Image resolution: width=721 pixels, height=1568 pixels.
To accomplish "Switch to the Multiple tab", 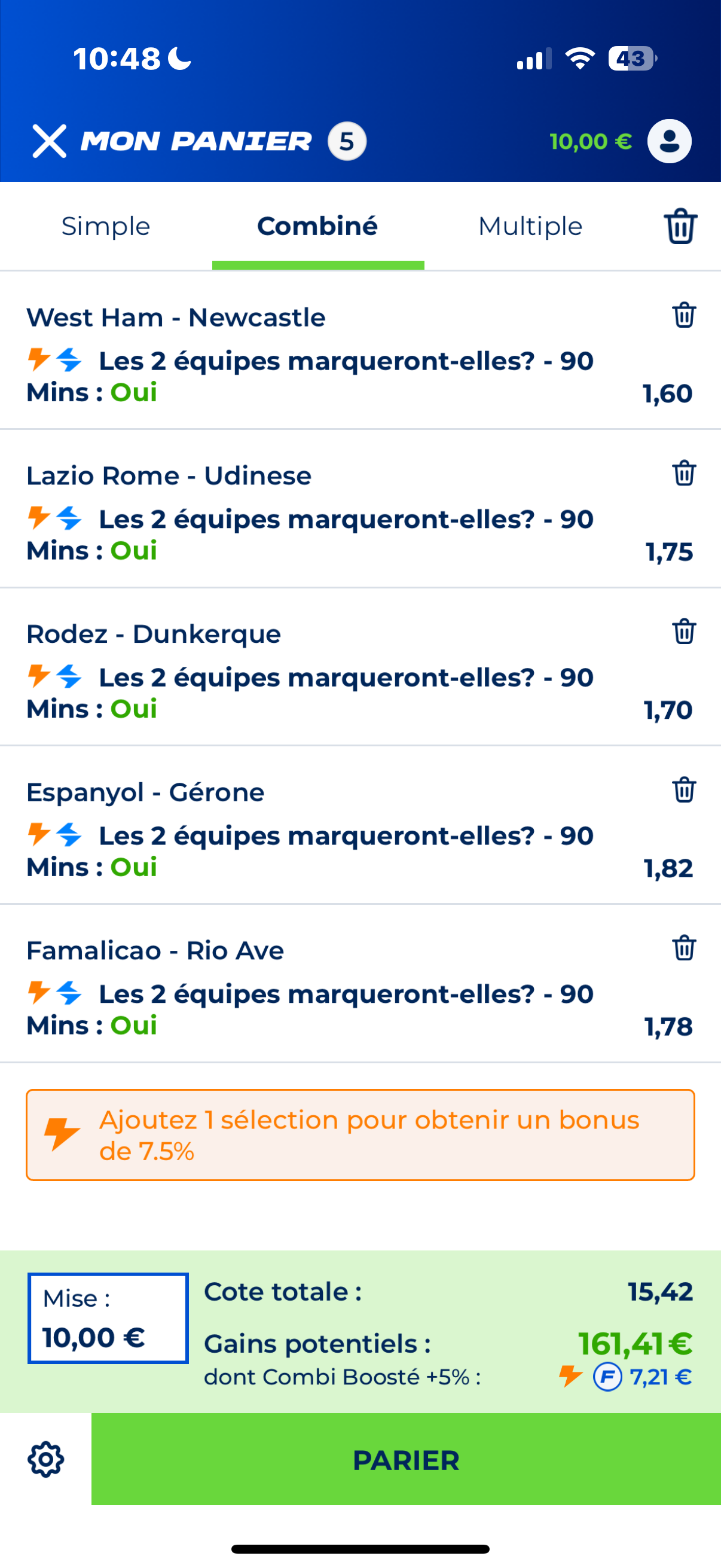I will pos(530,227).
